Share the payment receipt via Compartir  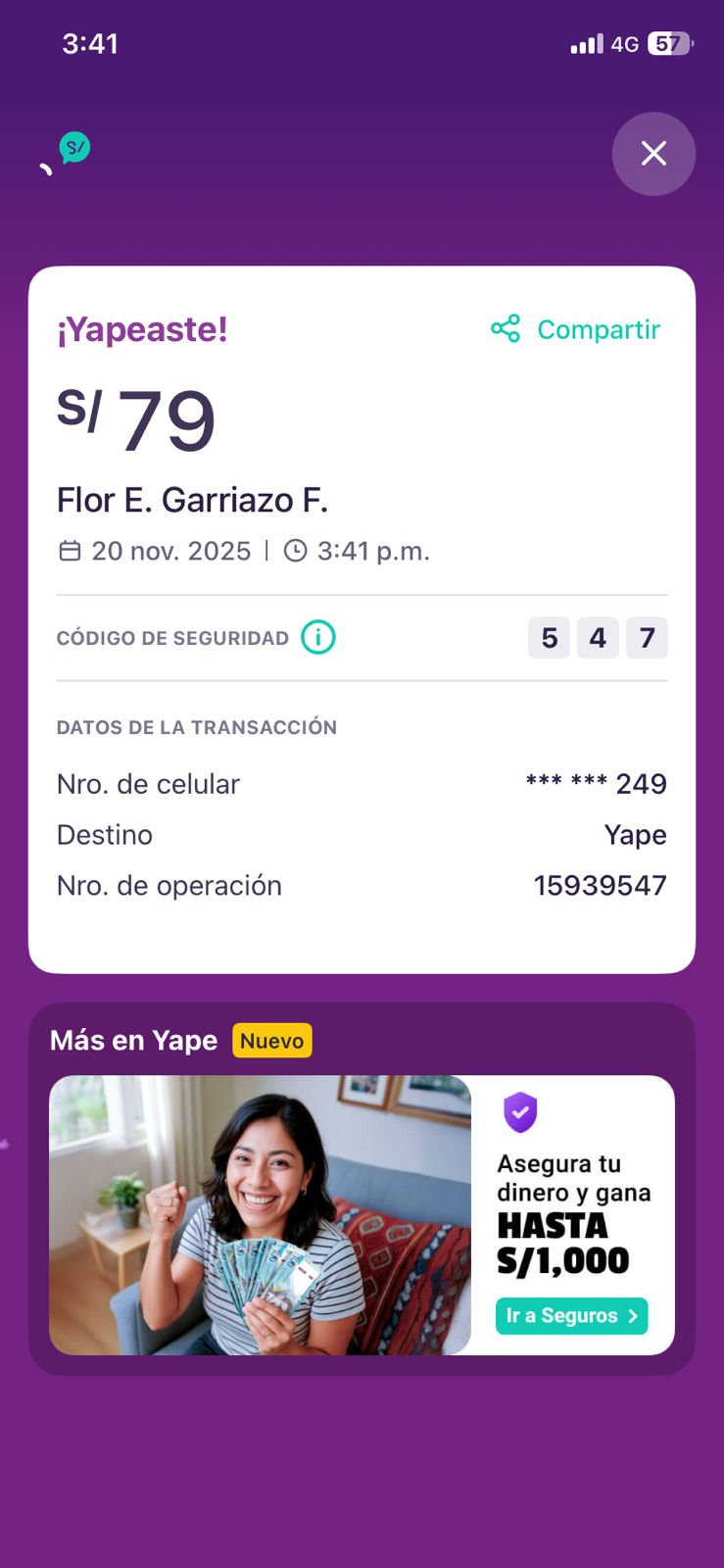(x=576, y=329)
